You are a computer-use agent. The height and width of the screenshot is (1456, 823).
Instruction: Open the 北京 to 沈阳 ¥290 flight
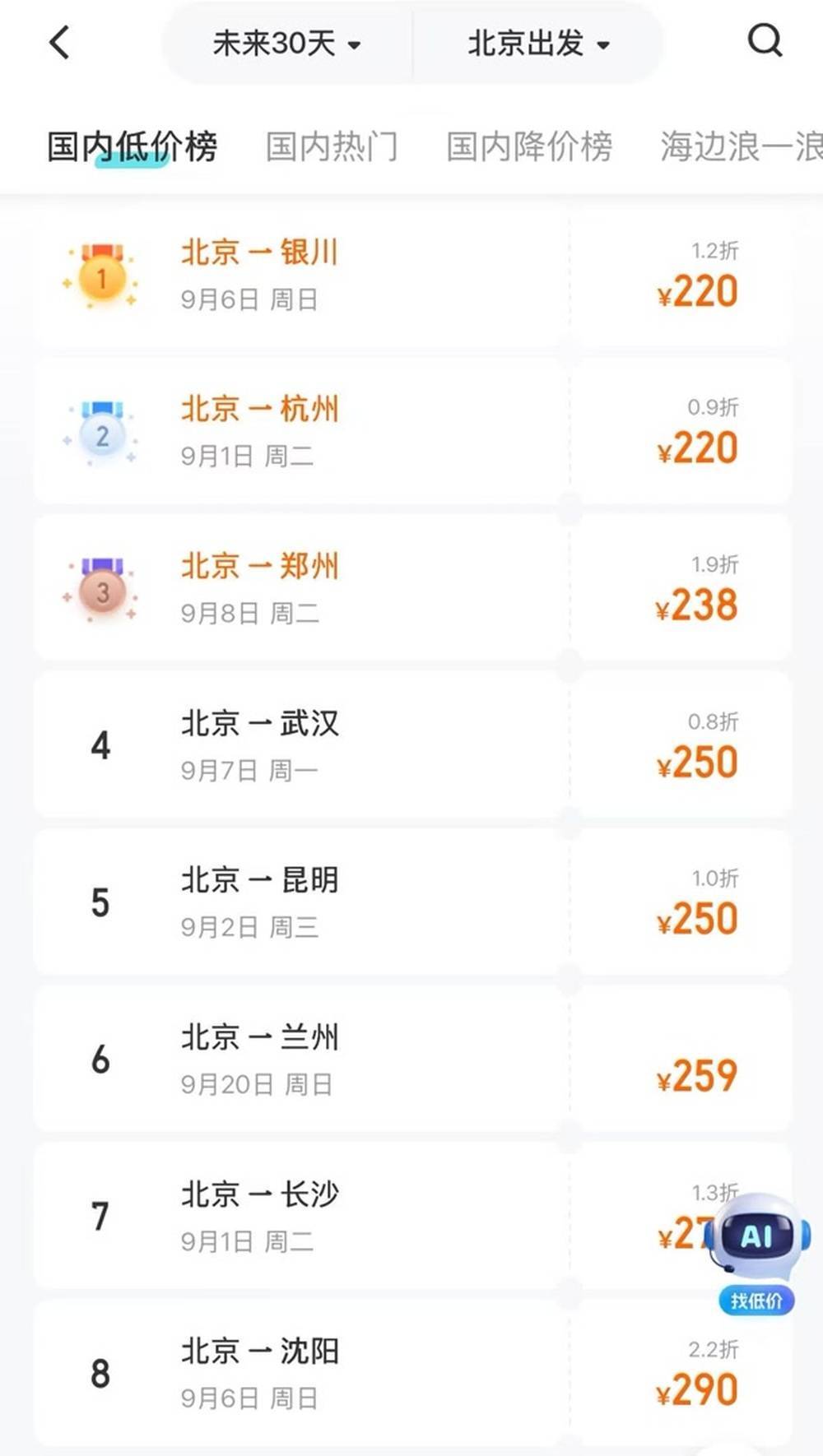pyautogui.click(x=411, y=1374)
